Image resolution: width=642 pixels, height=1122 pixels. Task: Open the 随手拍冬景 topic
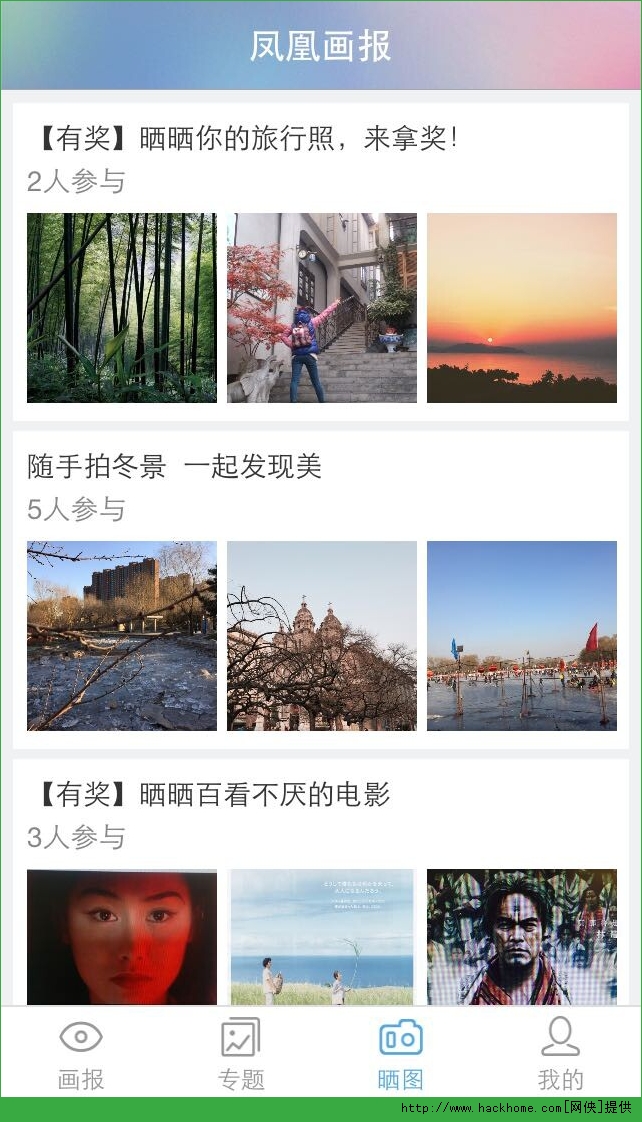[x=175, y=467]
